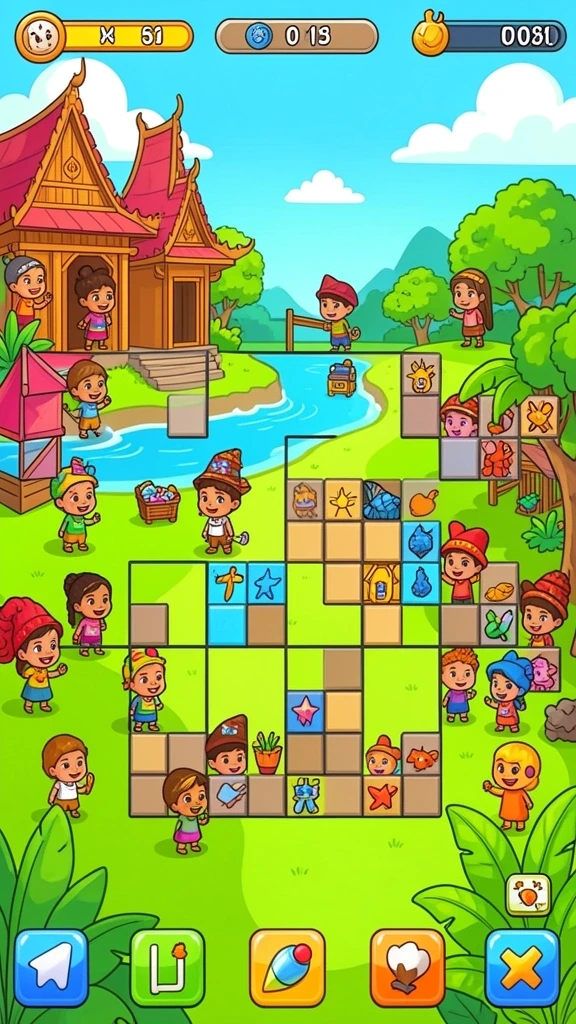This screenshot has width=576, height=1024.
Task: Select the green U-shaped booster button
Action: (168, 967)
